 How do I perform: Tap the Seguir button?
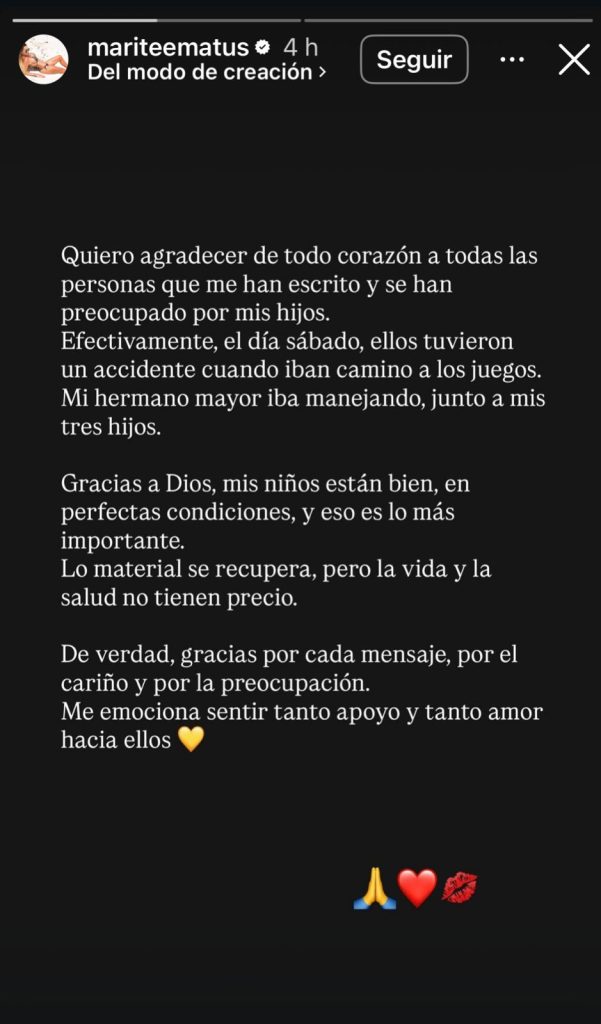tap(414, 59)
